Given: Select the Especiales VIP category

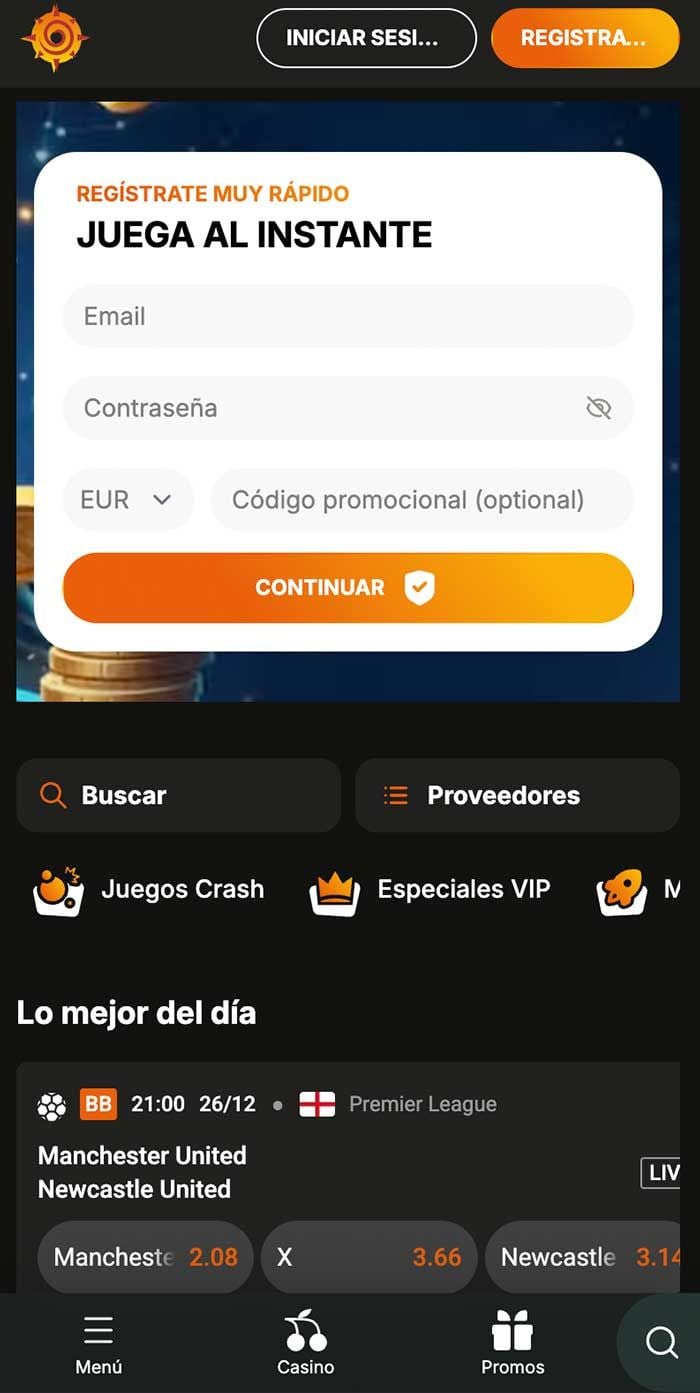Looking at the screenshot, I should [x=431, y=890].
